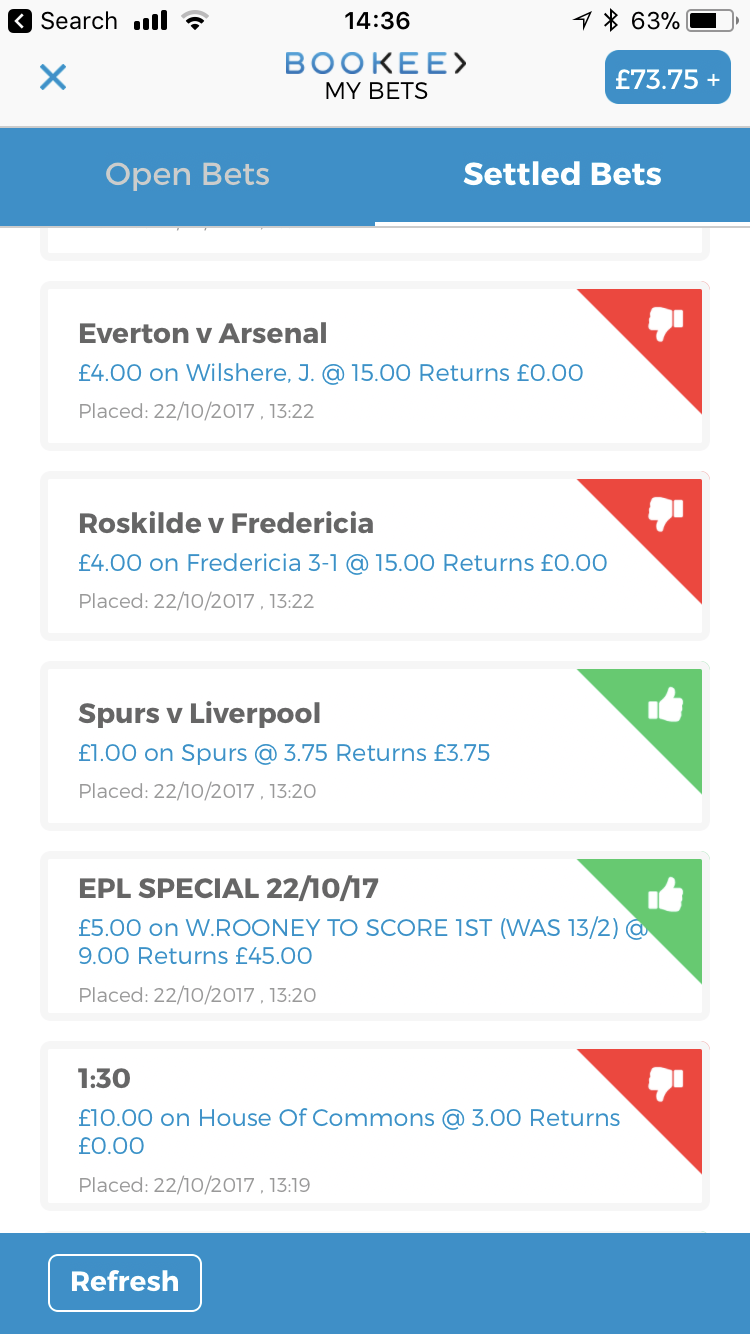
Task: Select the Settled Bets tab
Action: pyautogui.click(x=562, y=174)
